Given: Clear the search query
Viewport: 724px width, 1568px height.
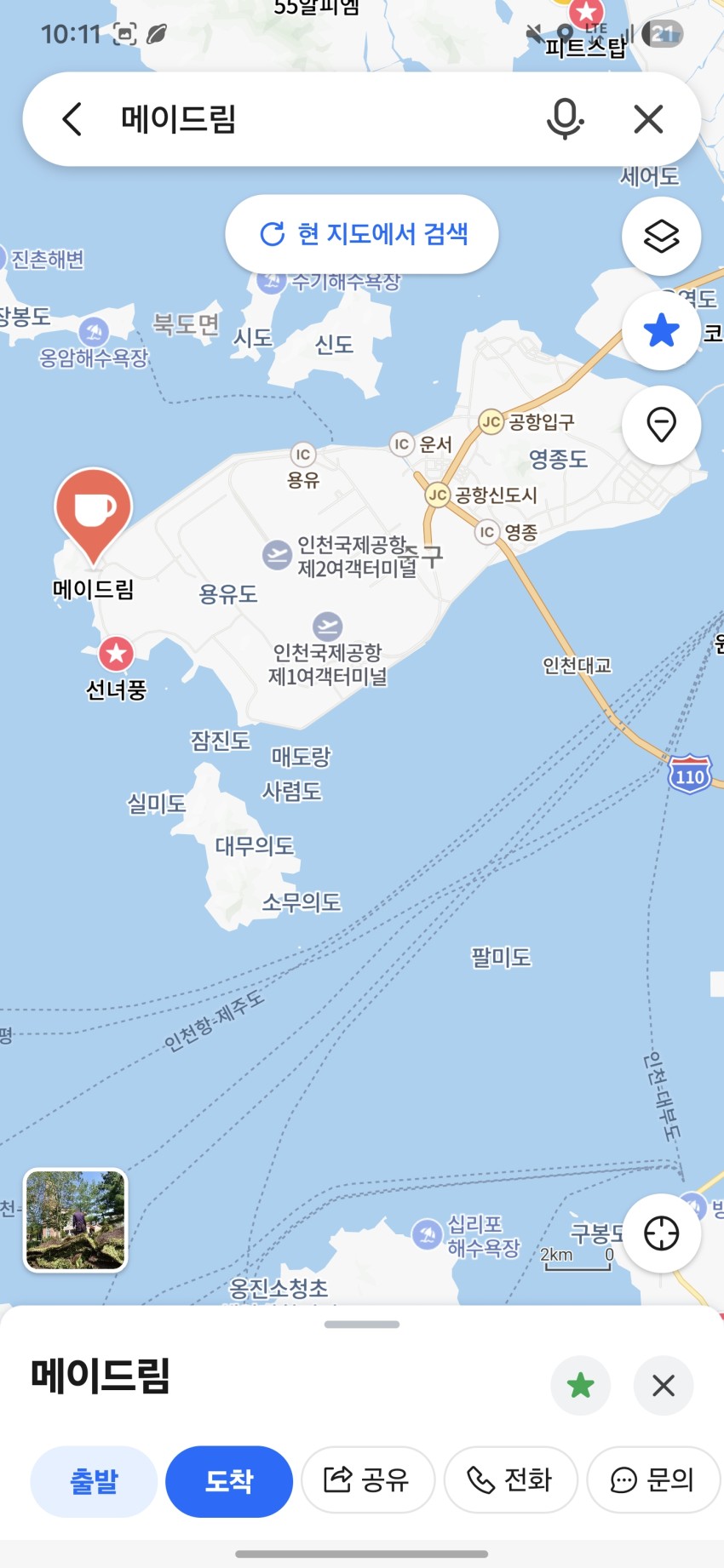Looking at the screenshot, I should point(648,119).
